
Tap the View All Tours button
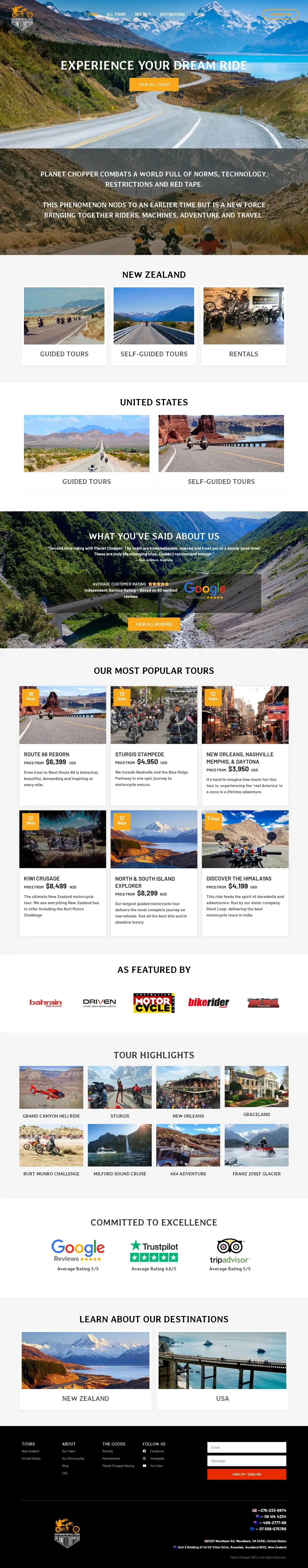click(154, 85)
